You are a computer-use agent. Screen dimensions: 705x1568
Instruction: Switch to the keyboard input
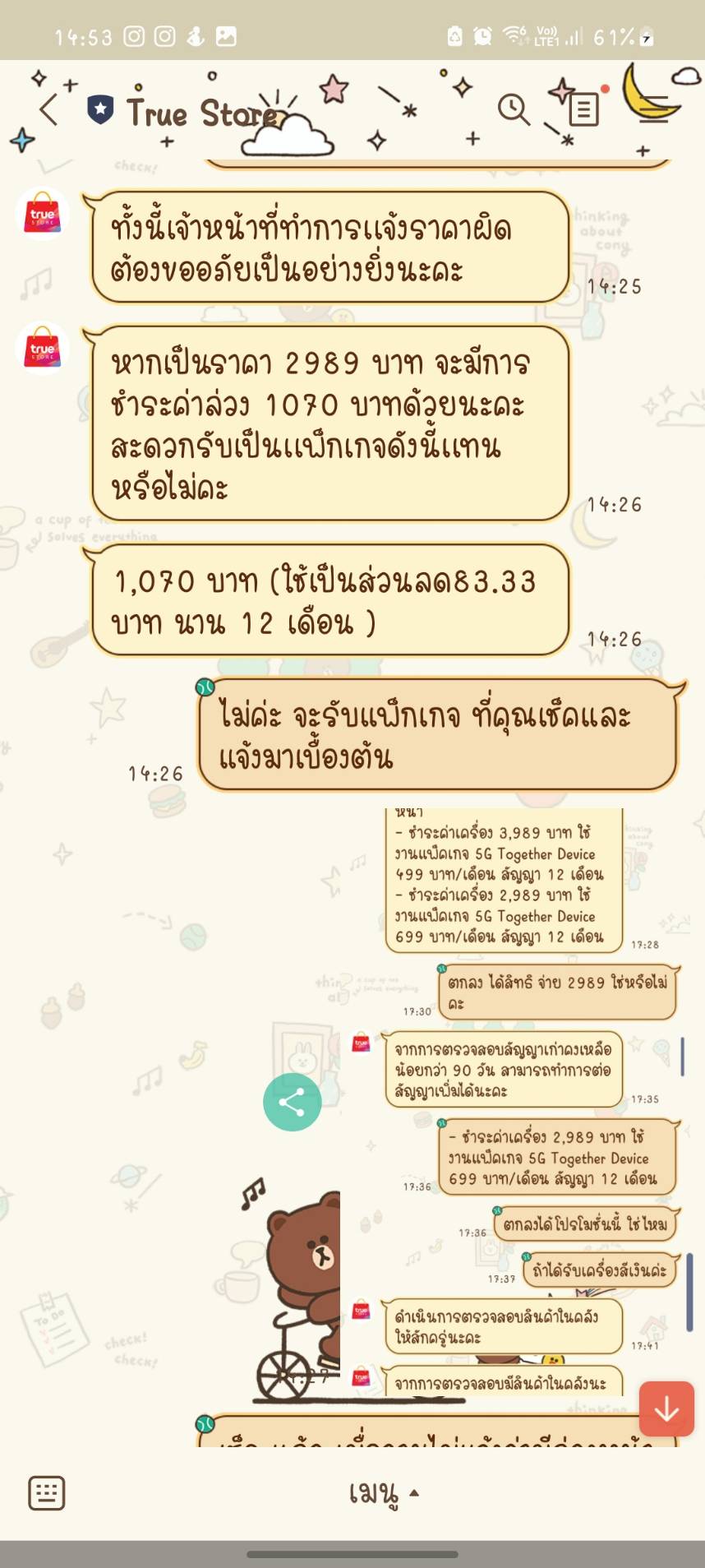click(x=47, y=1492)
